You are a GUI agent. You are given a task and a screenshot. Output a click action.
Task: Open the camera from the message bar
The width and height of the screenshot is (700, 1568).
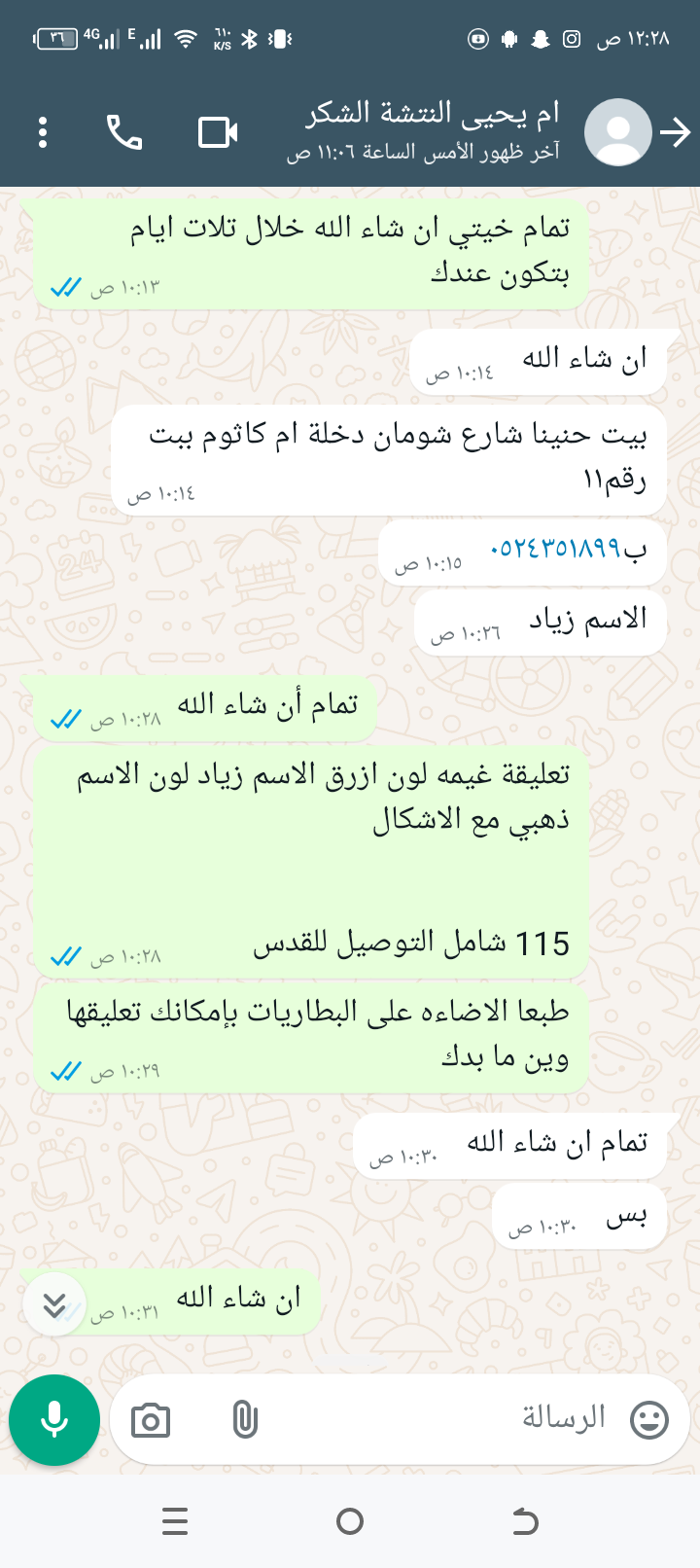tap(151, 1421)
